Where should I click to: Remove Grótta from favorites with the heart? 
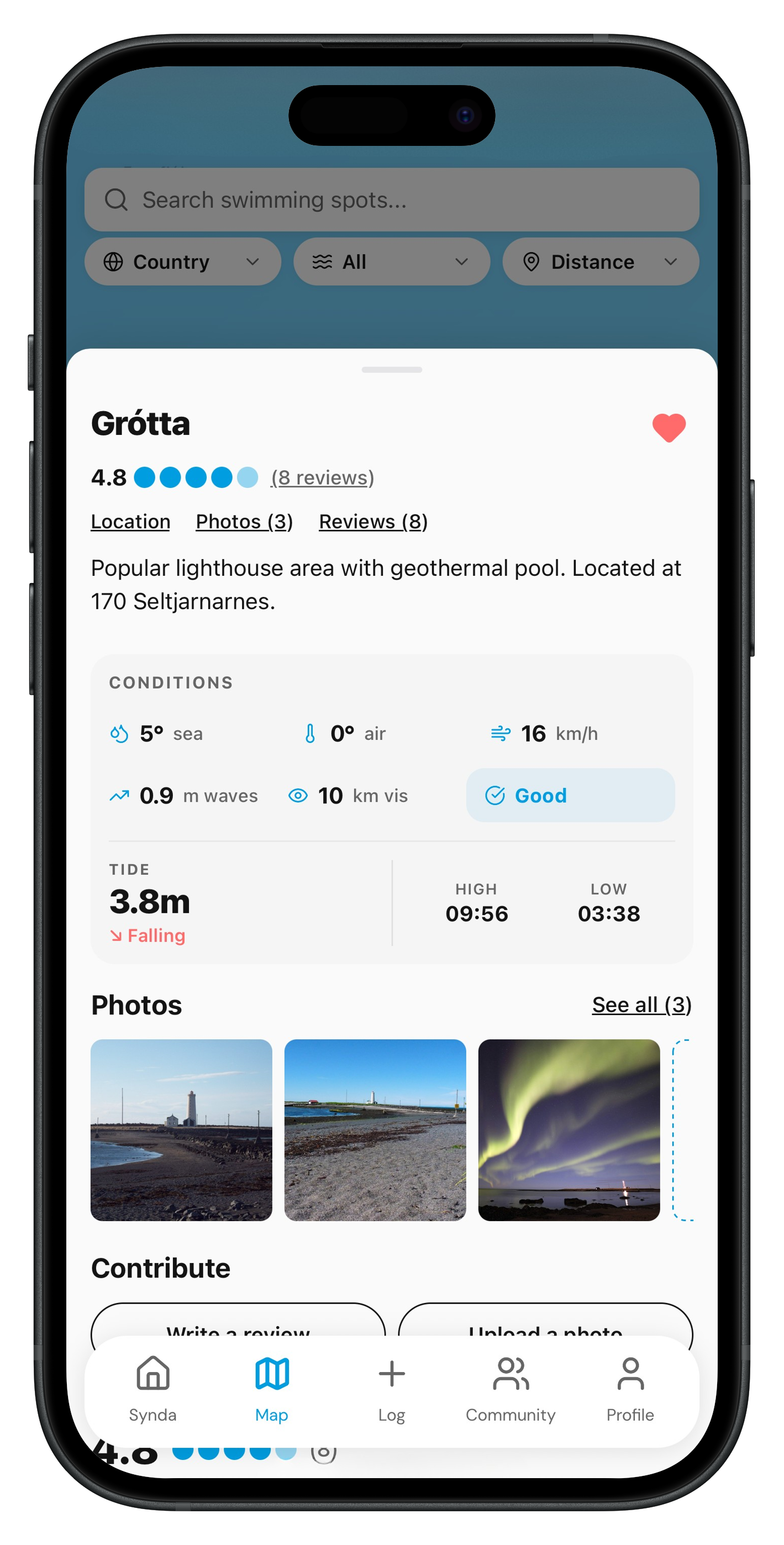tap(668, 428)
